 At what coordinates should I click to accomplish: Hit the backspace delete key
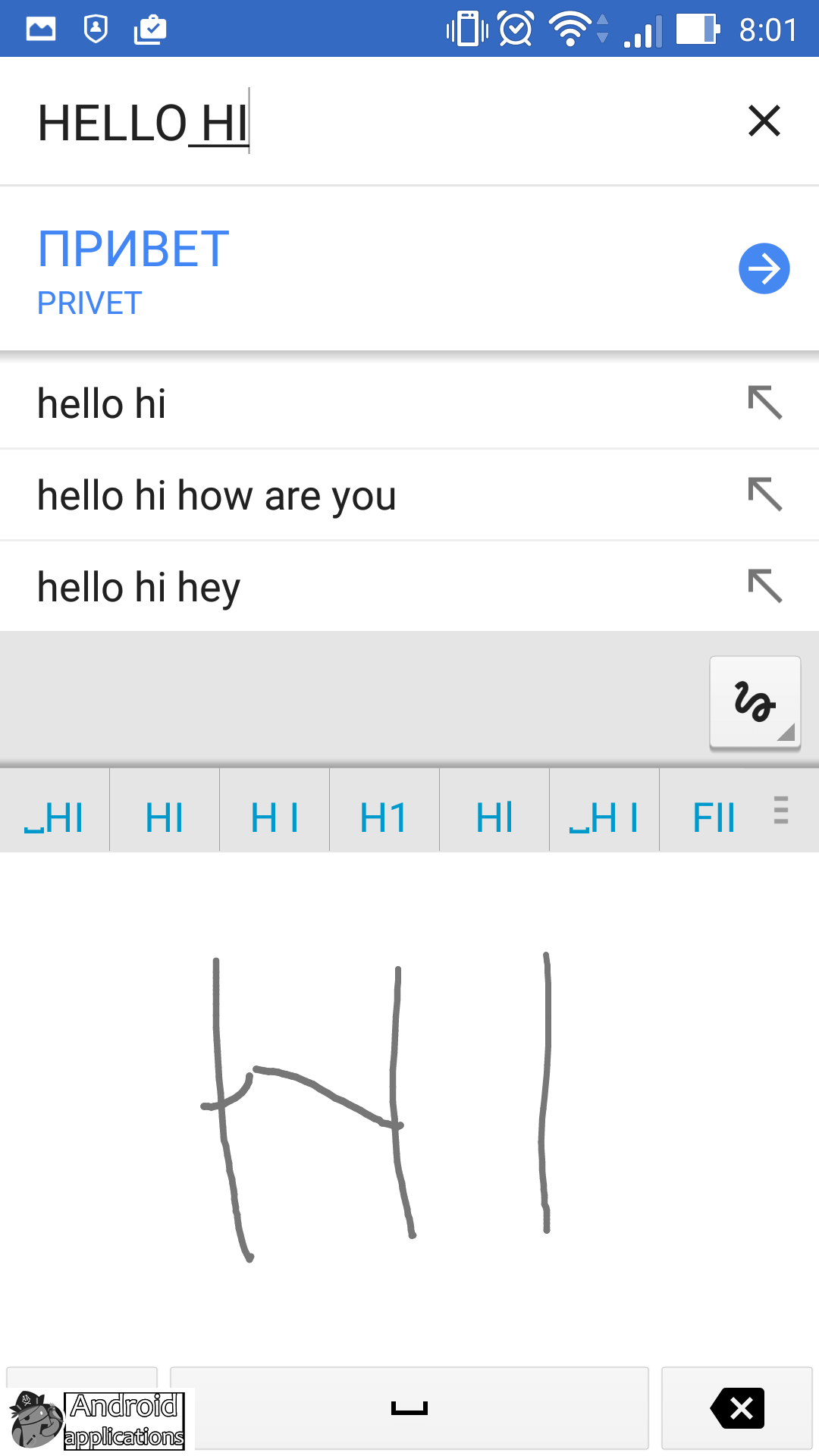(x=737, y=1408)
